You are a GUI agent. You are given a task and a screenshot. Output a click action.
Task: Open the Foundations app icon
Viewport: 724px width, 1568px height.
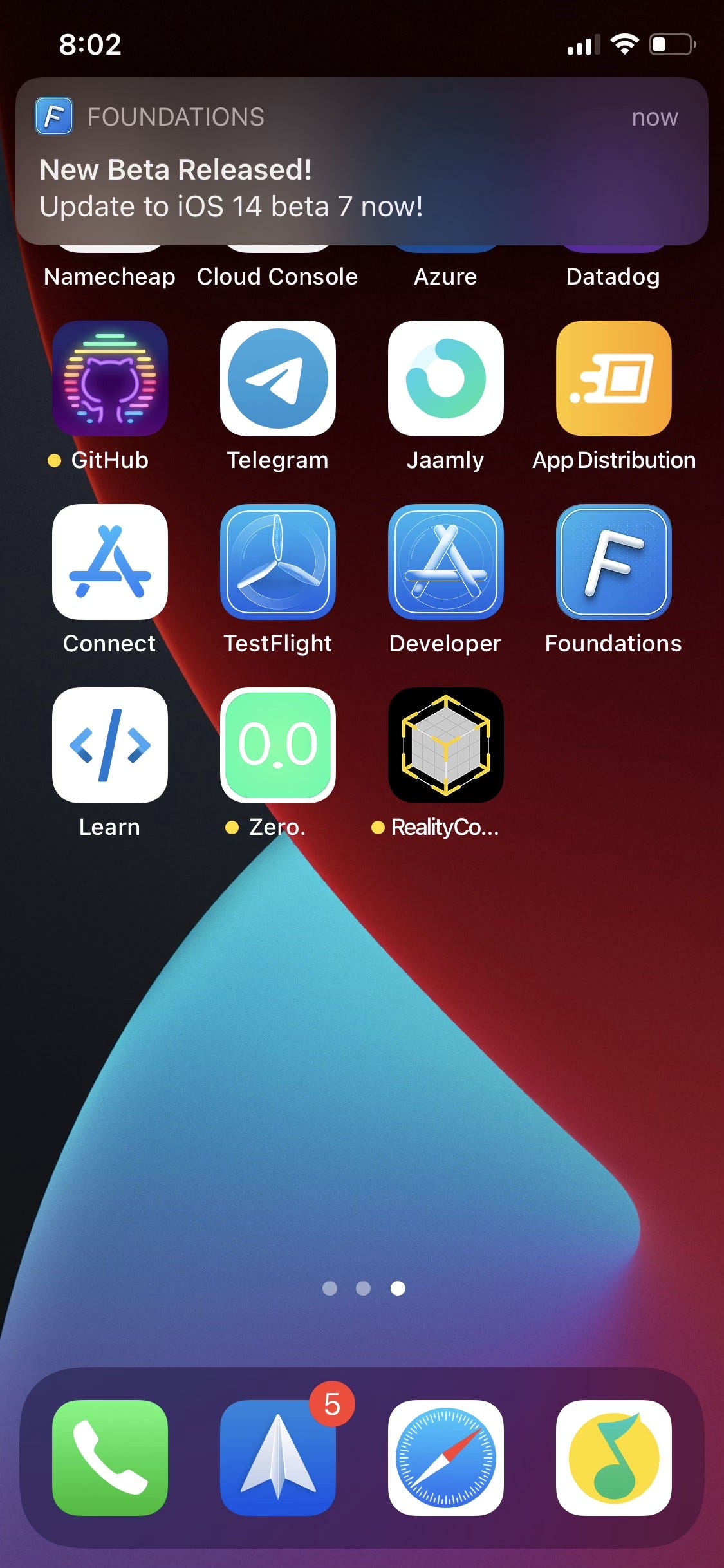[613, 562]
